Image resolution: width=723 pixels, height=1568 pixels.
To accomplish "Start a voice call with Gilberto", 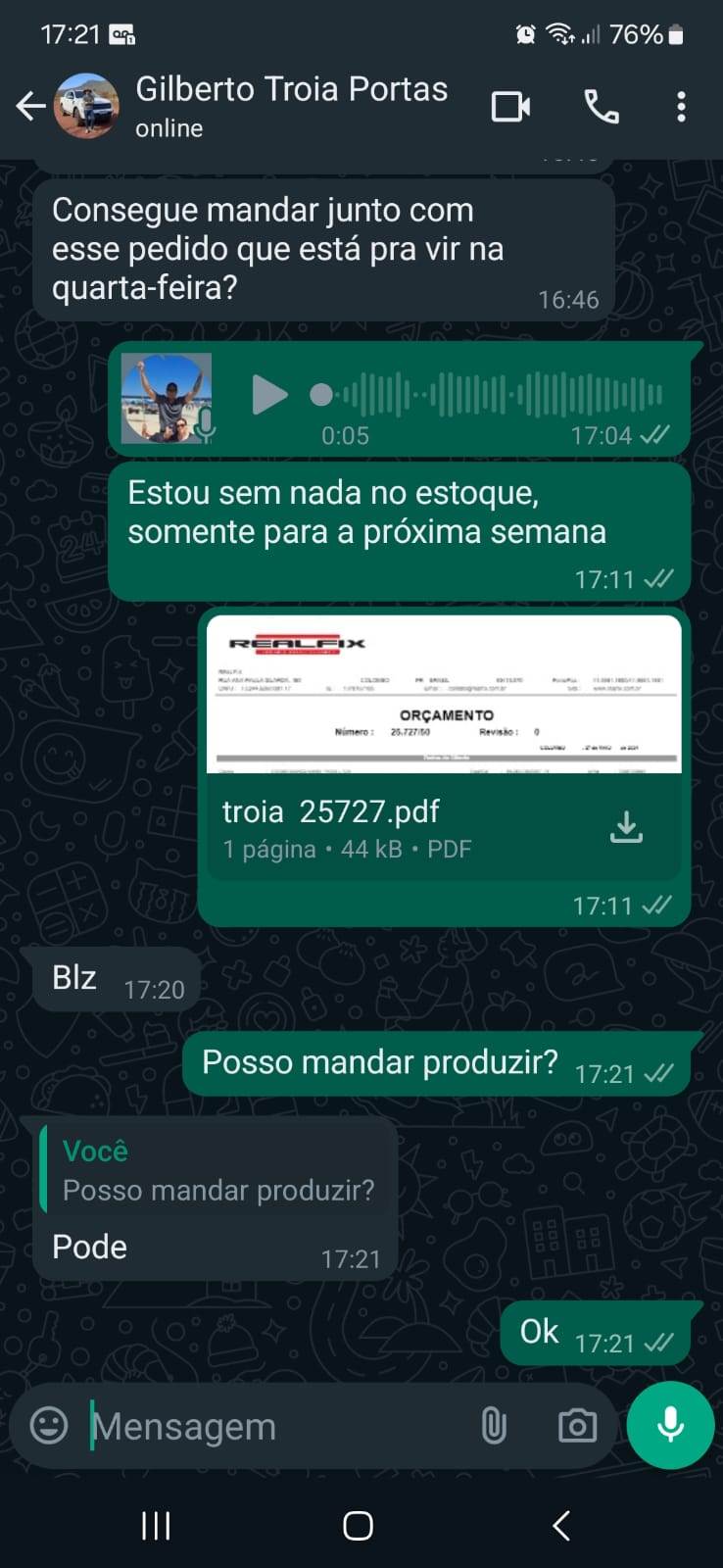I will 601,106.
